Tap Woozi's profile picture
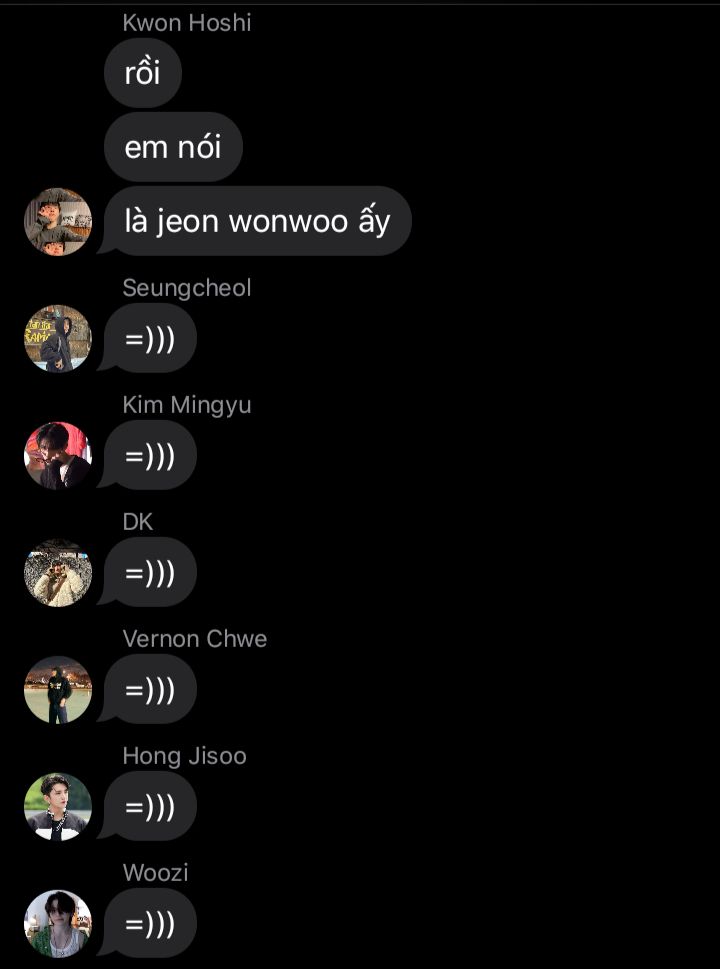 coord(58,924)
